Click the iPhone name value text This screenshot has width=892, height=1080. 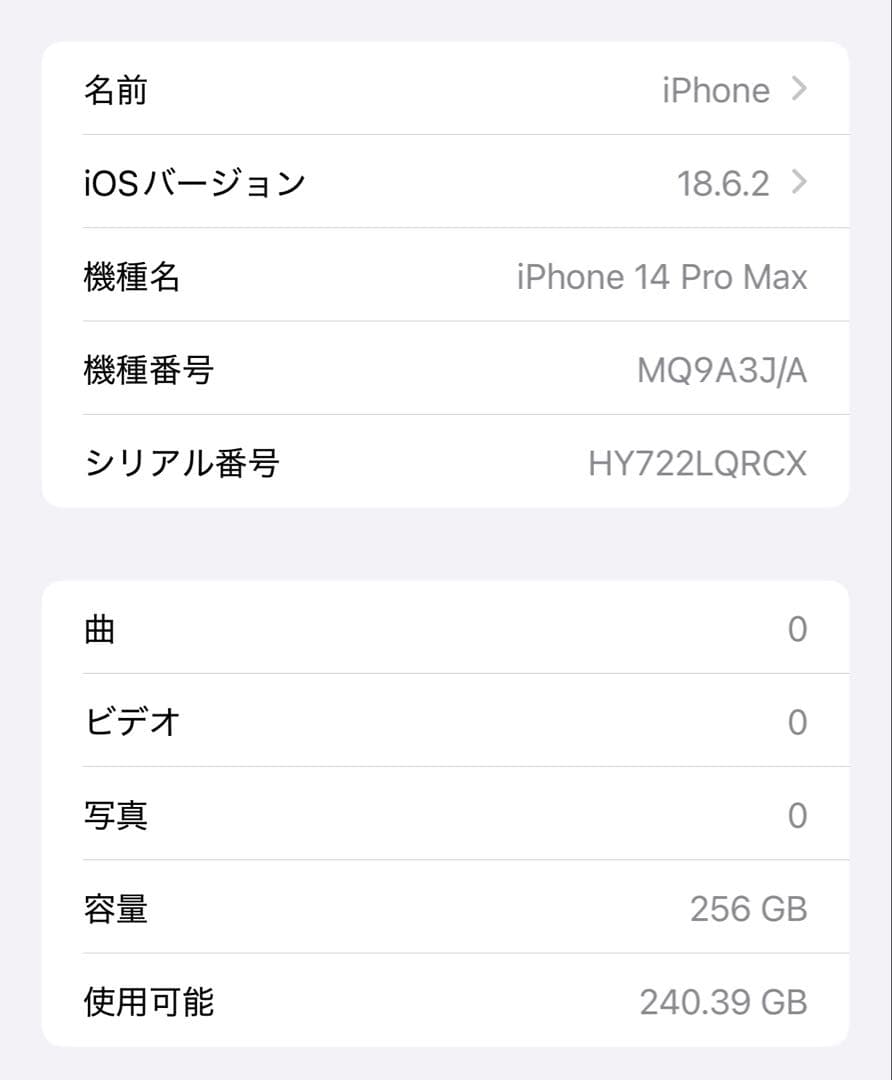716,90
